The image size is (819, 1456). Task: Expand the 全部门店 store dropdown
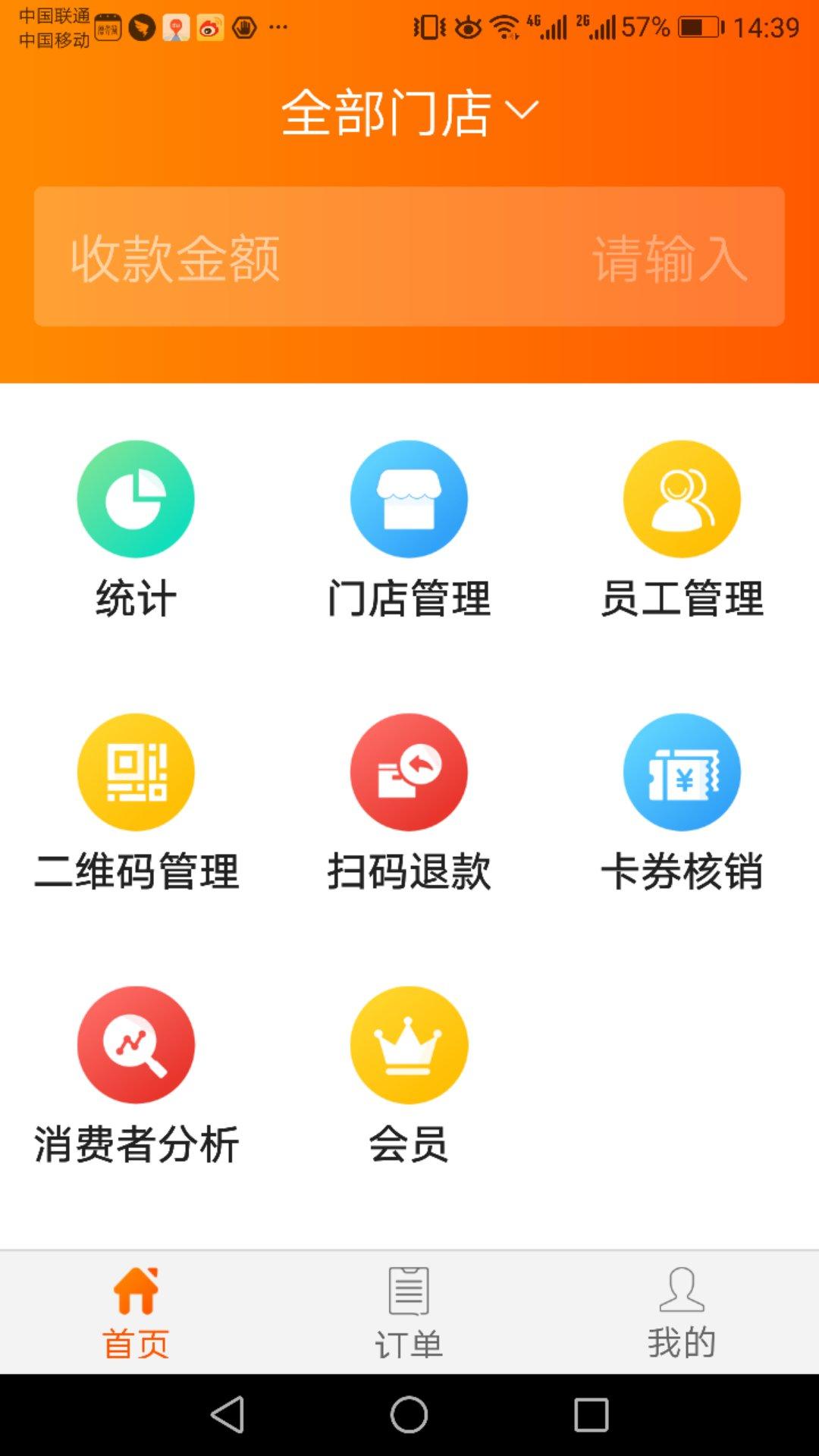pyautogui.click(x=409, y=112)
